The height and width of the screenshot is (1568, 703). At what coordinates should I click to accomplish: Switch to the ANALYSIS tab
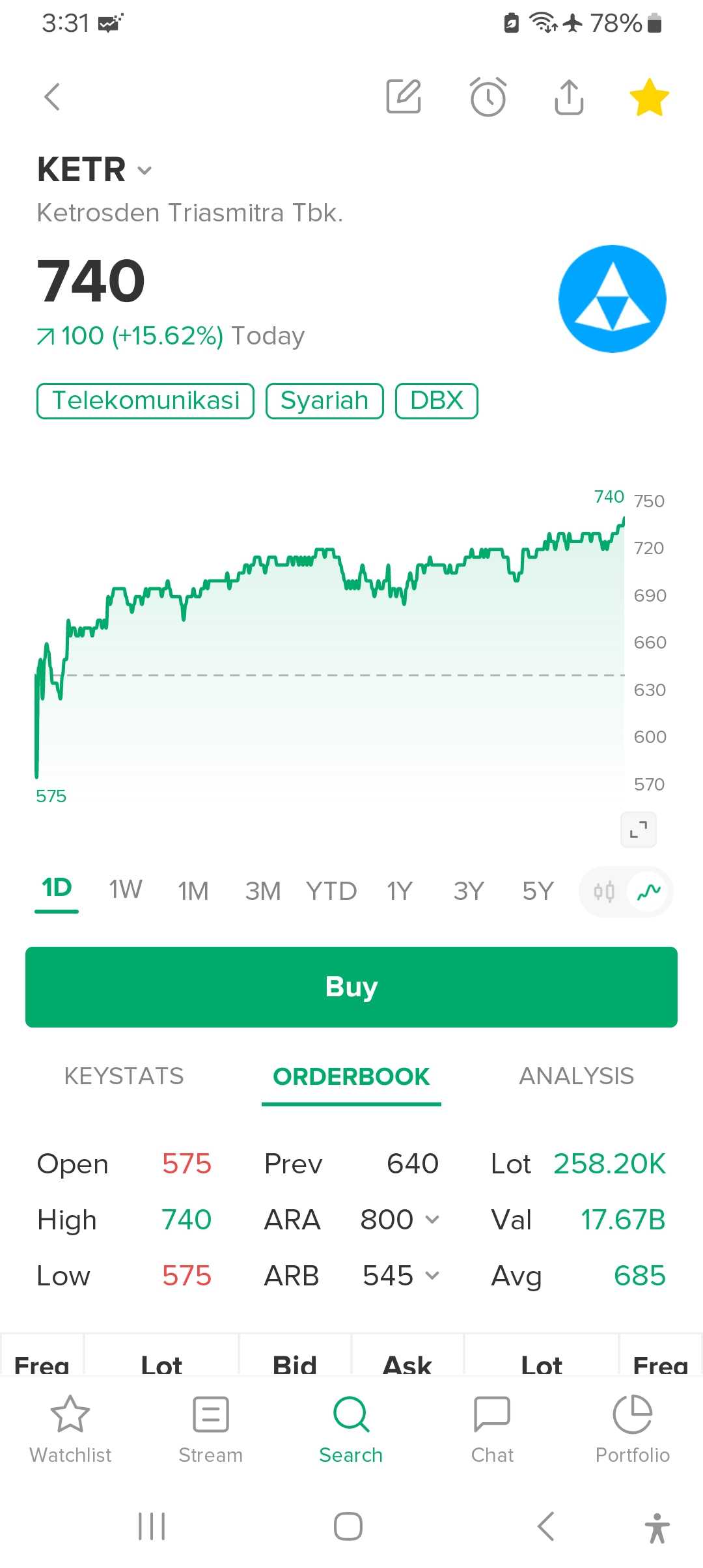[x=576, y=1076]
